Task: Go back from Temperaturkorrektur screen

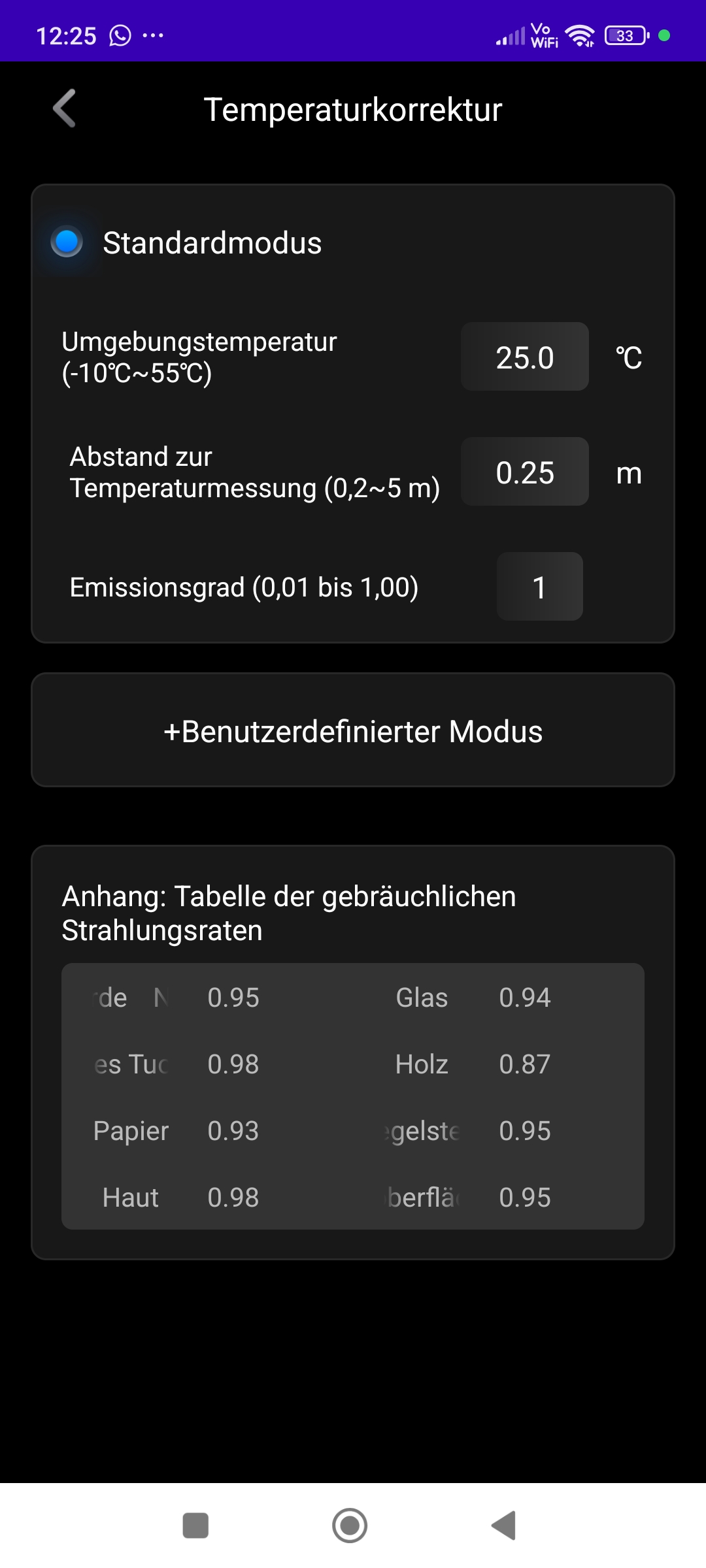Action: (64, 108)
